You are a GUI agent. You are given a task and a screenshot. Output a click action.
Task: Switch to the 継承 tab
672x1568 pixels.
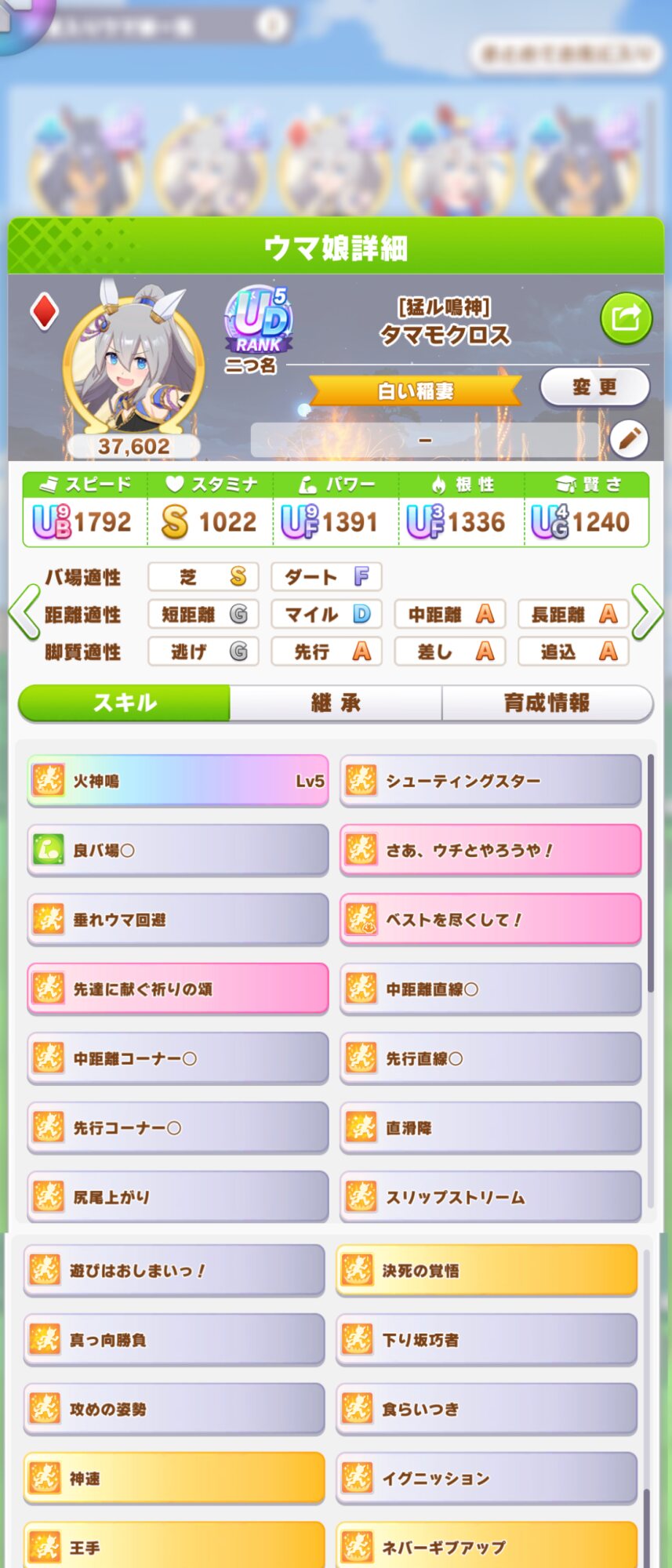(x=336, y=702)
